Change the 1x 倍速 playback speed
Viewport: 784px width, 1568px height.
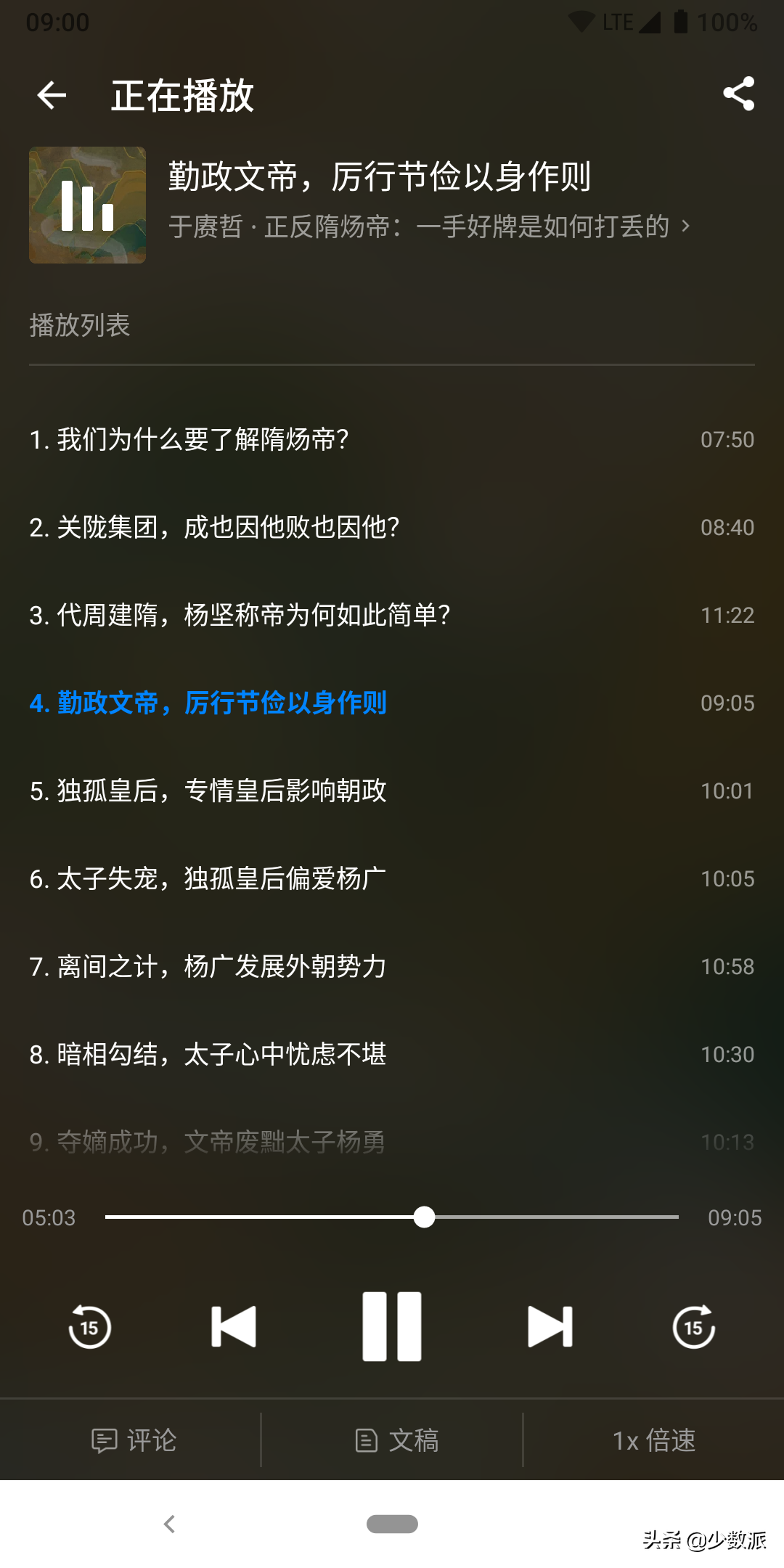pos(653,1440)
